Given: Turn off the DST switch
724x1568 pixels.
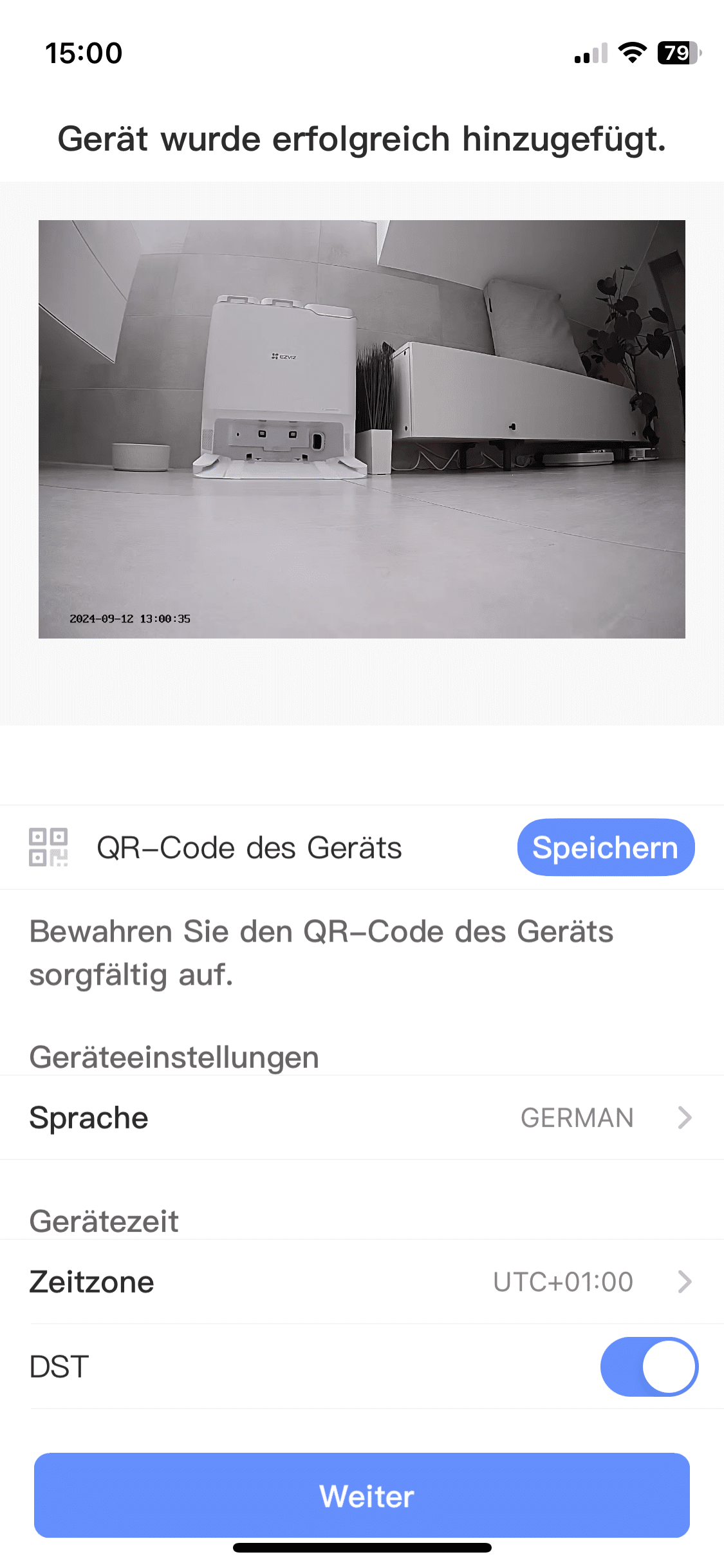Looking at the screenshot, I should [649, 1367].
